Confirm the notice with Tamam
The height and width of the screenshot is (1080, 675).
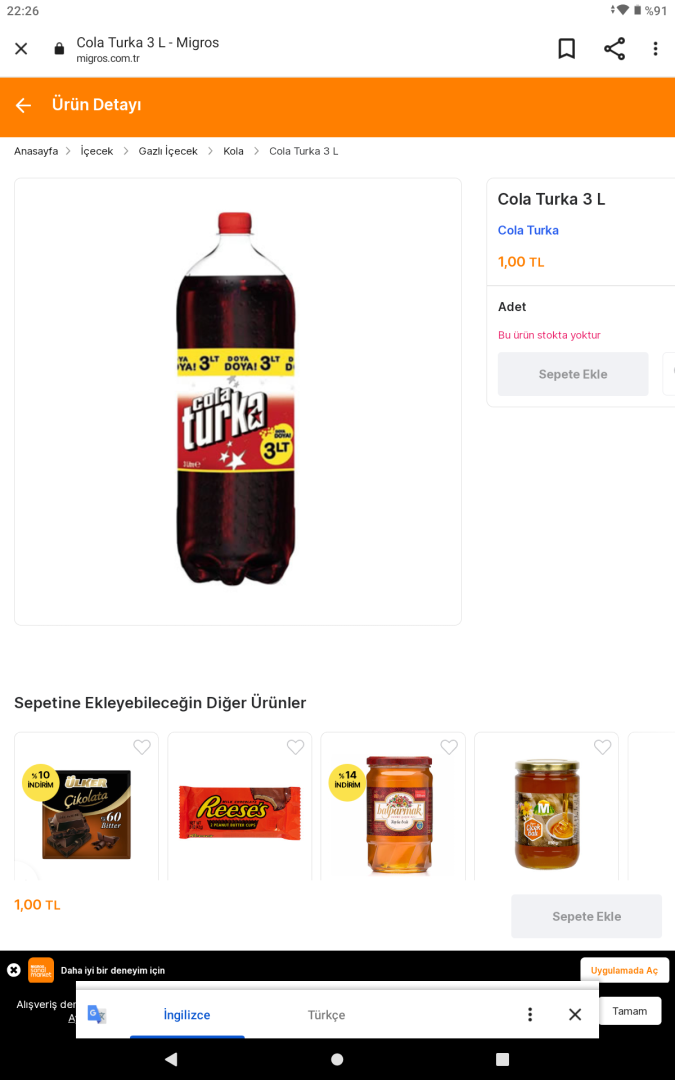pyautogui.click(x=630, y=1011)
